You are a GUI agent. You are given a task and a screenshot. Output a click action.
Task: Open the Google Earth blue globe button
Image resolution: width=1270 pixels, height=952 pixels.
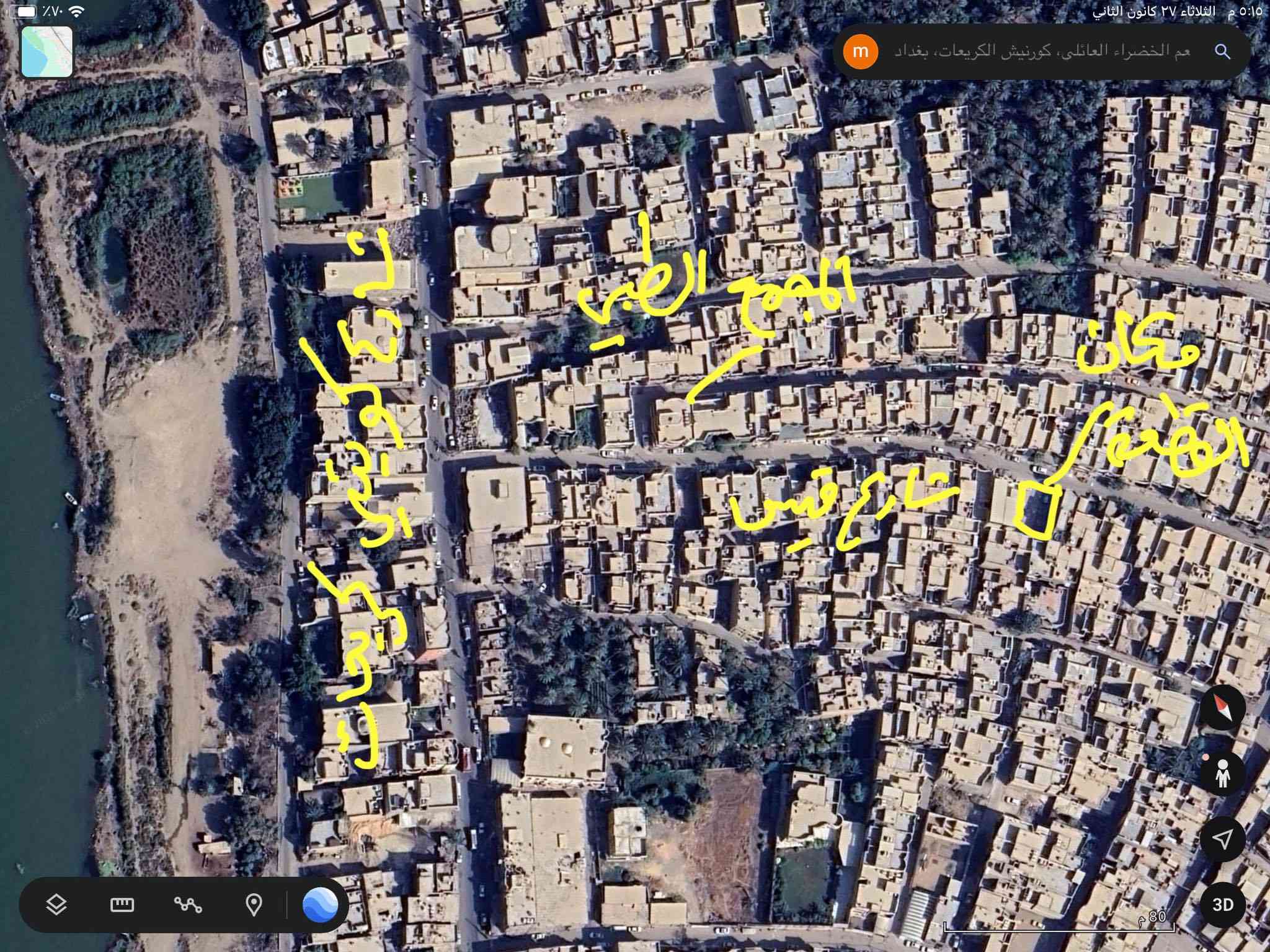click(320, 905)
